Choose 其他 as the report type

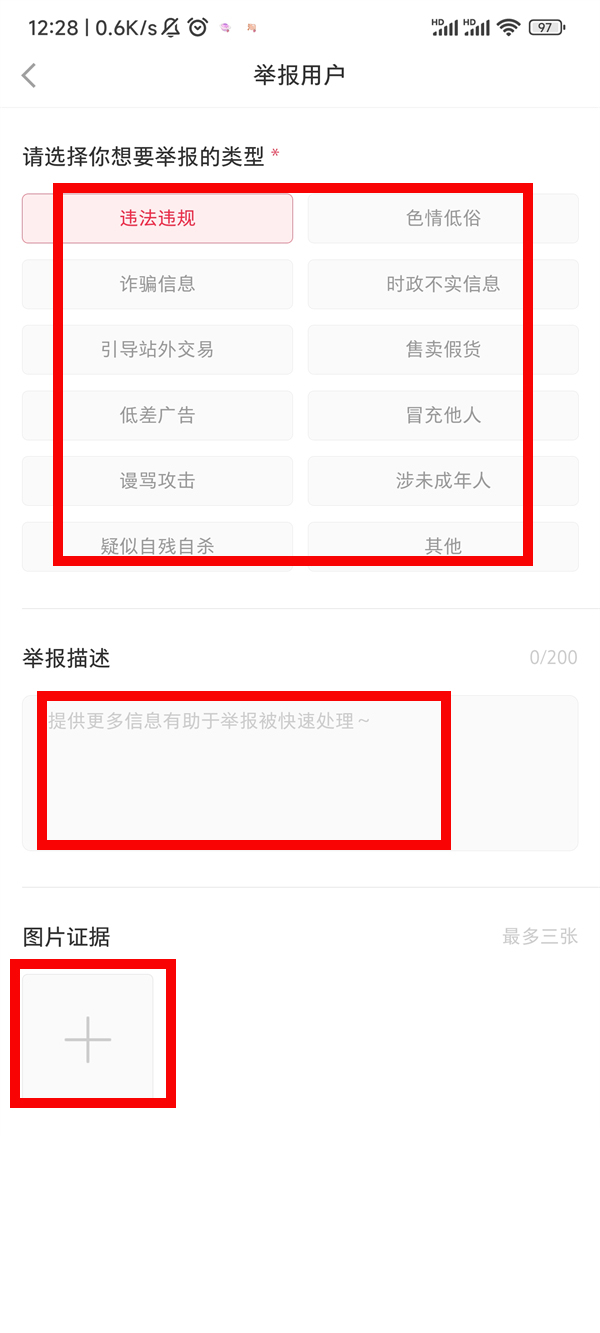(443, 546)
